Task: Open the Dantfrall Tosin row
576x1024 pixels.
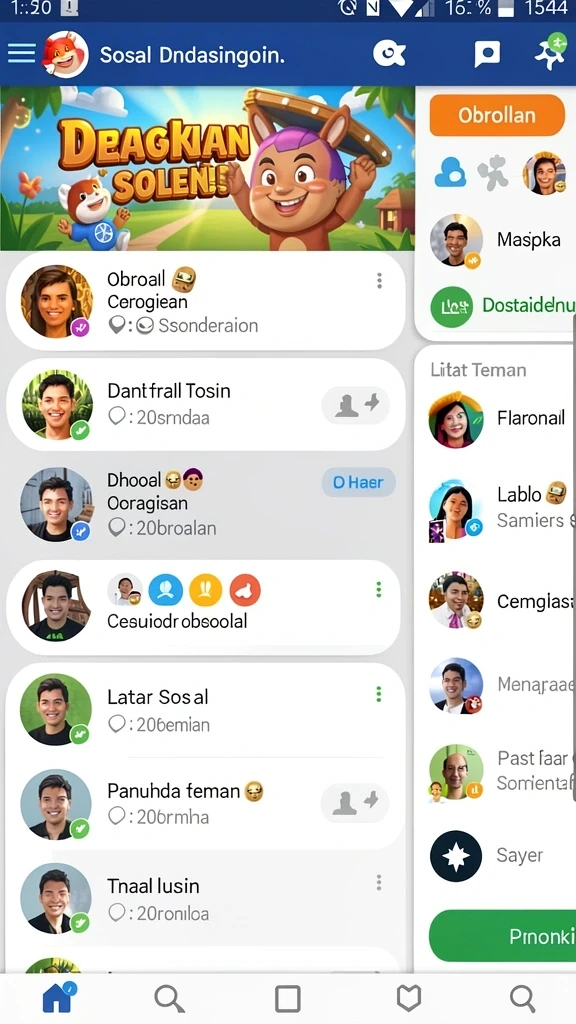Action: (206, 404)
